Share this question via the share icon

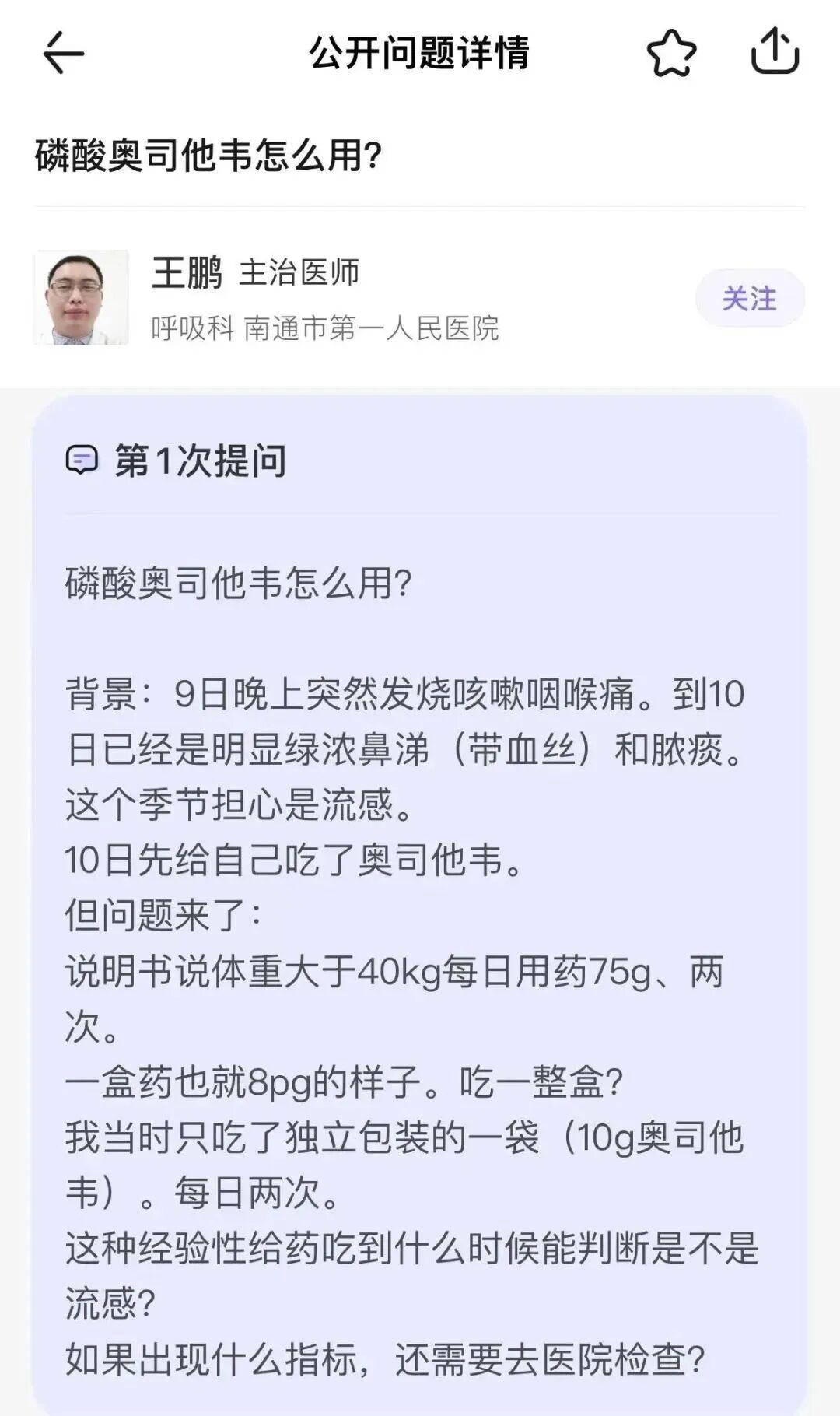tap(775, 51)
